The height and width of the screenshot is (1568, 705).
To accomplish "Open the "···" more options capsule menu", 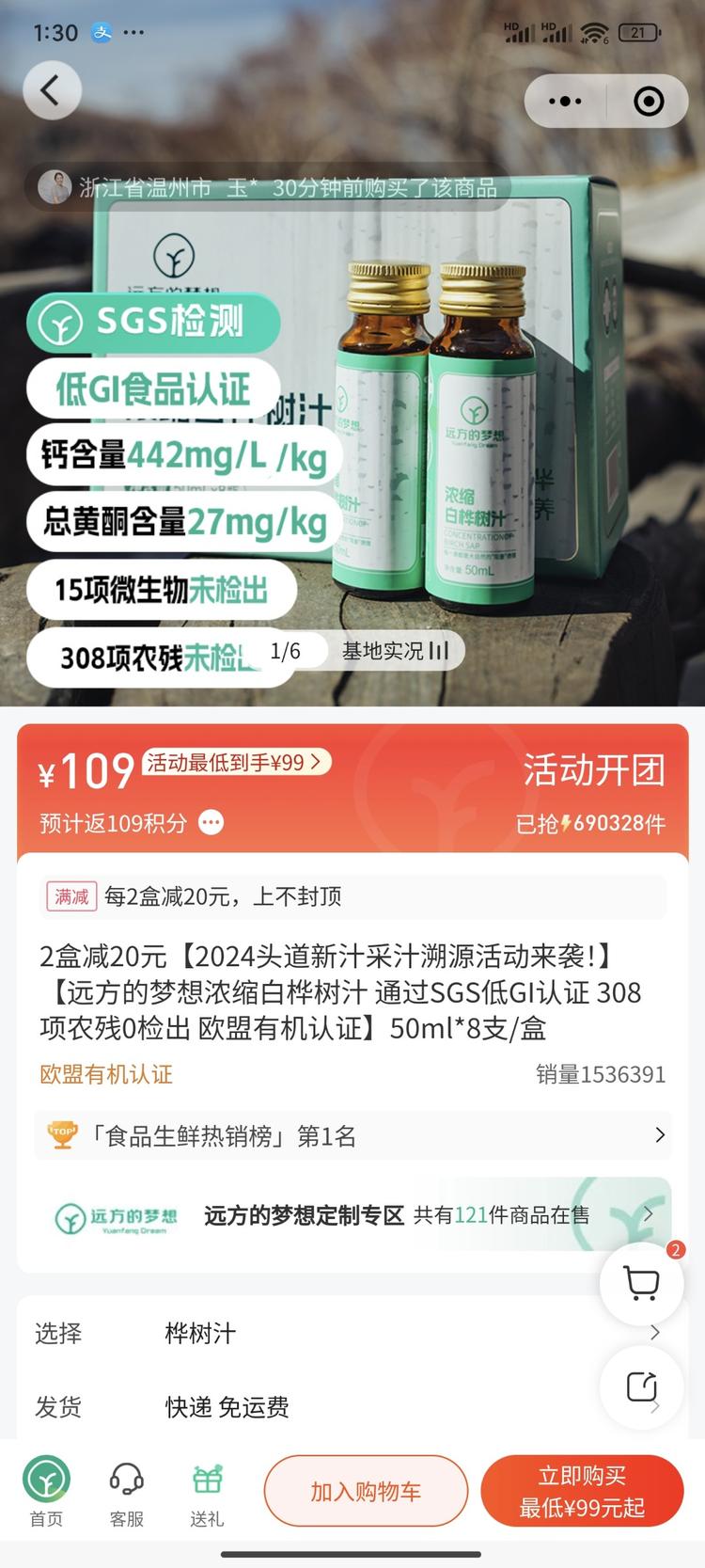I will pyautogui.click(x=565, y=101).
